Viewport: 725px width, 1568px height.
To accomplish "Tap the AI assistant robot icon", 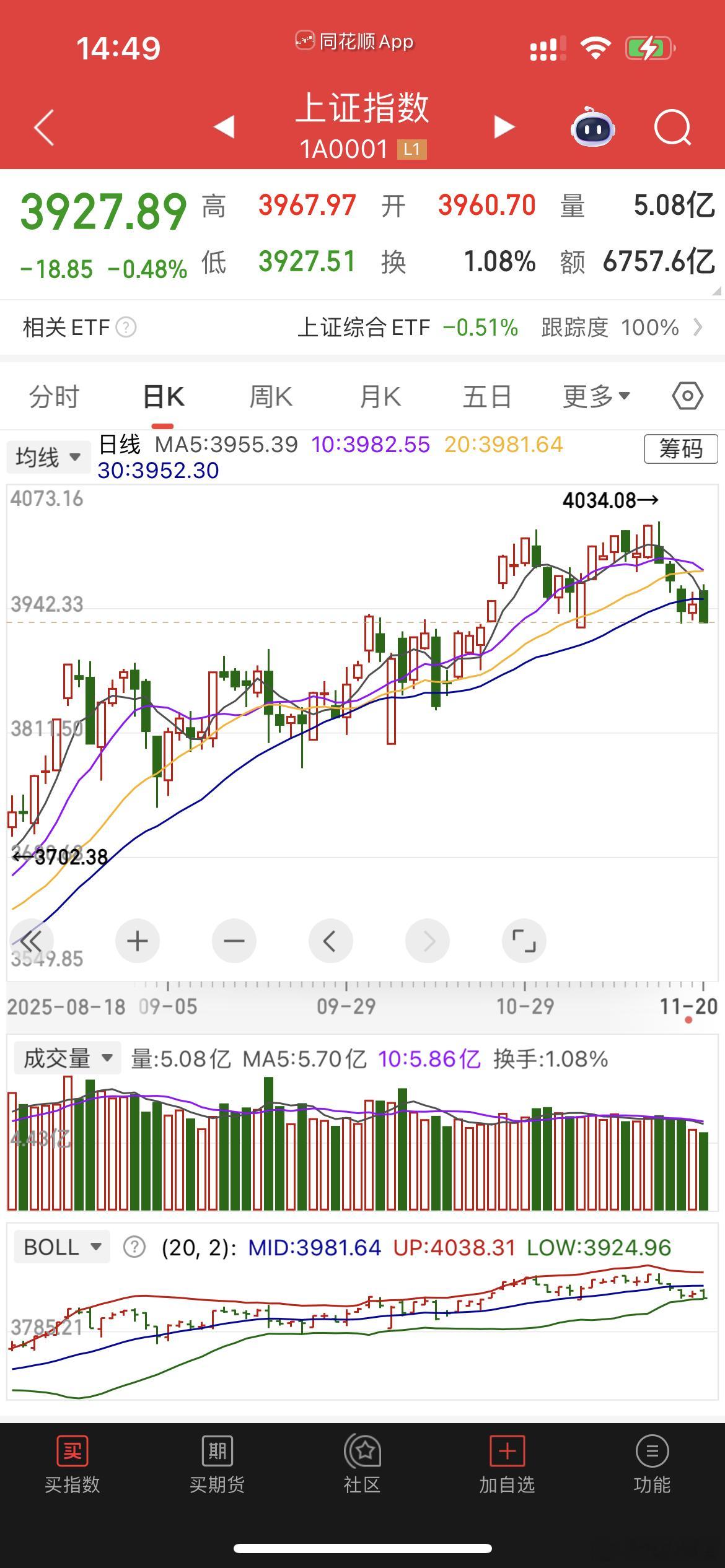I will click(593, 128).
